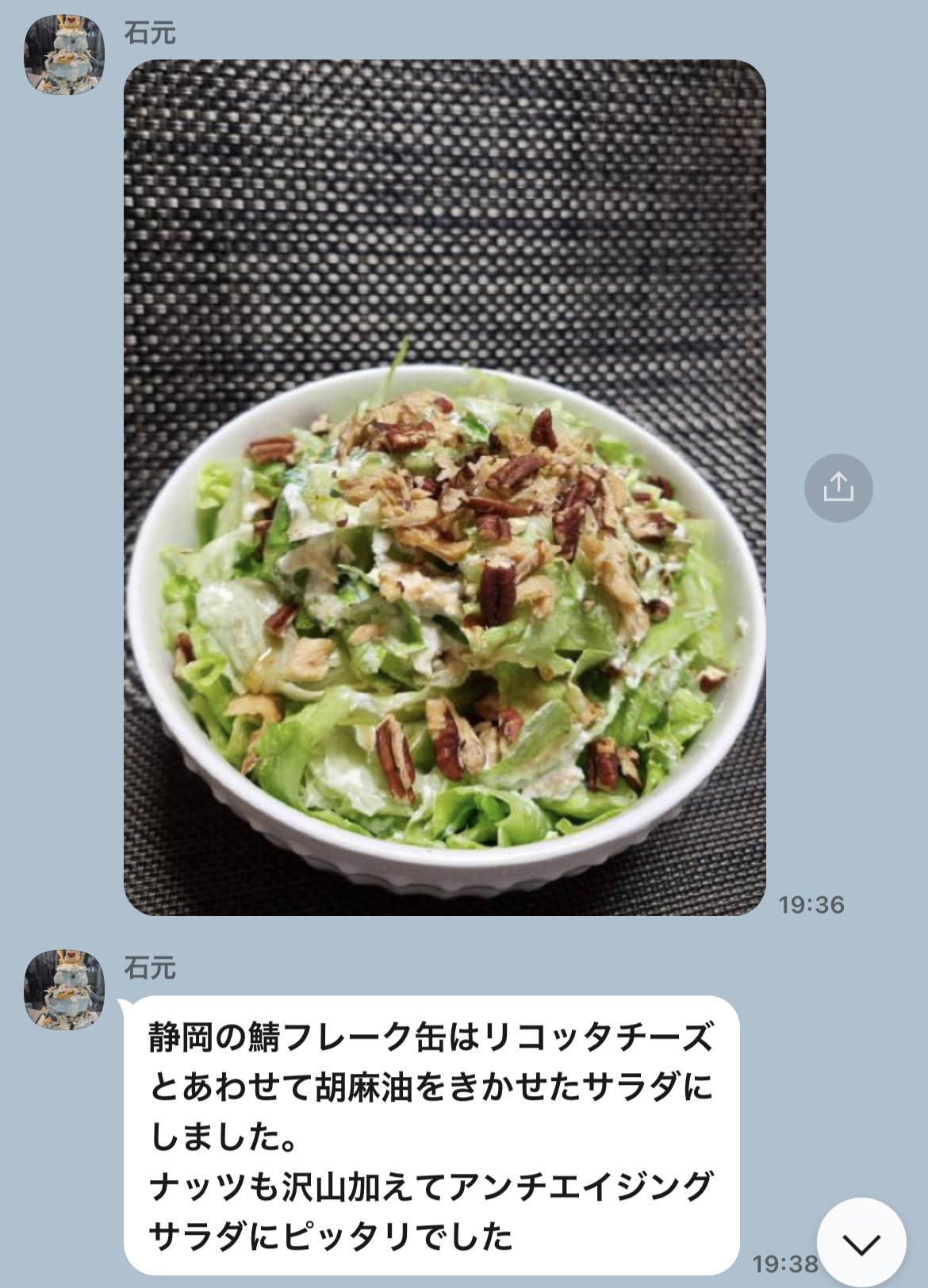Screen dimensions: 928x1288
Task: Share the salad photo via share icon
Action: coord(838,488)
